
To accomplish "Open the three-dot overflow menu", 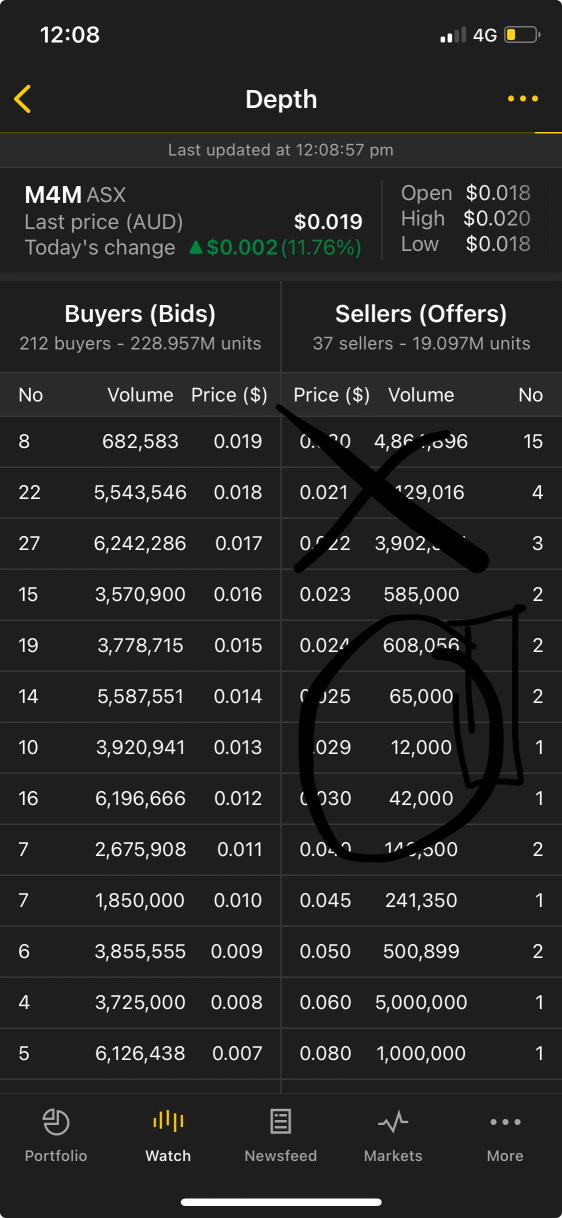I will [x=523, y=99].
